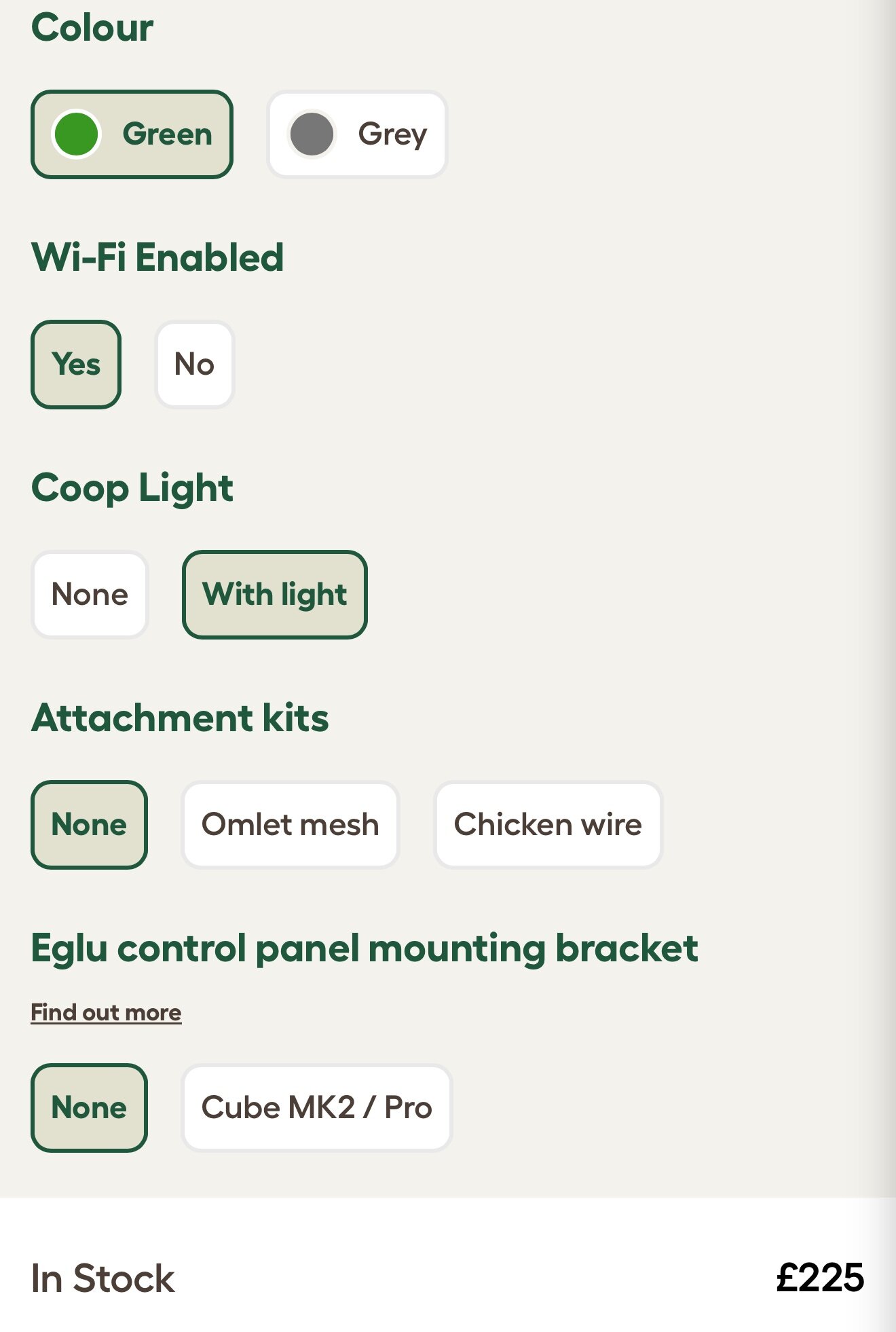
Task: Choose the Omlet mesh attachment kit
Action: point(290,825)
